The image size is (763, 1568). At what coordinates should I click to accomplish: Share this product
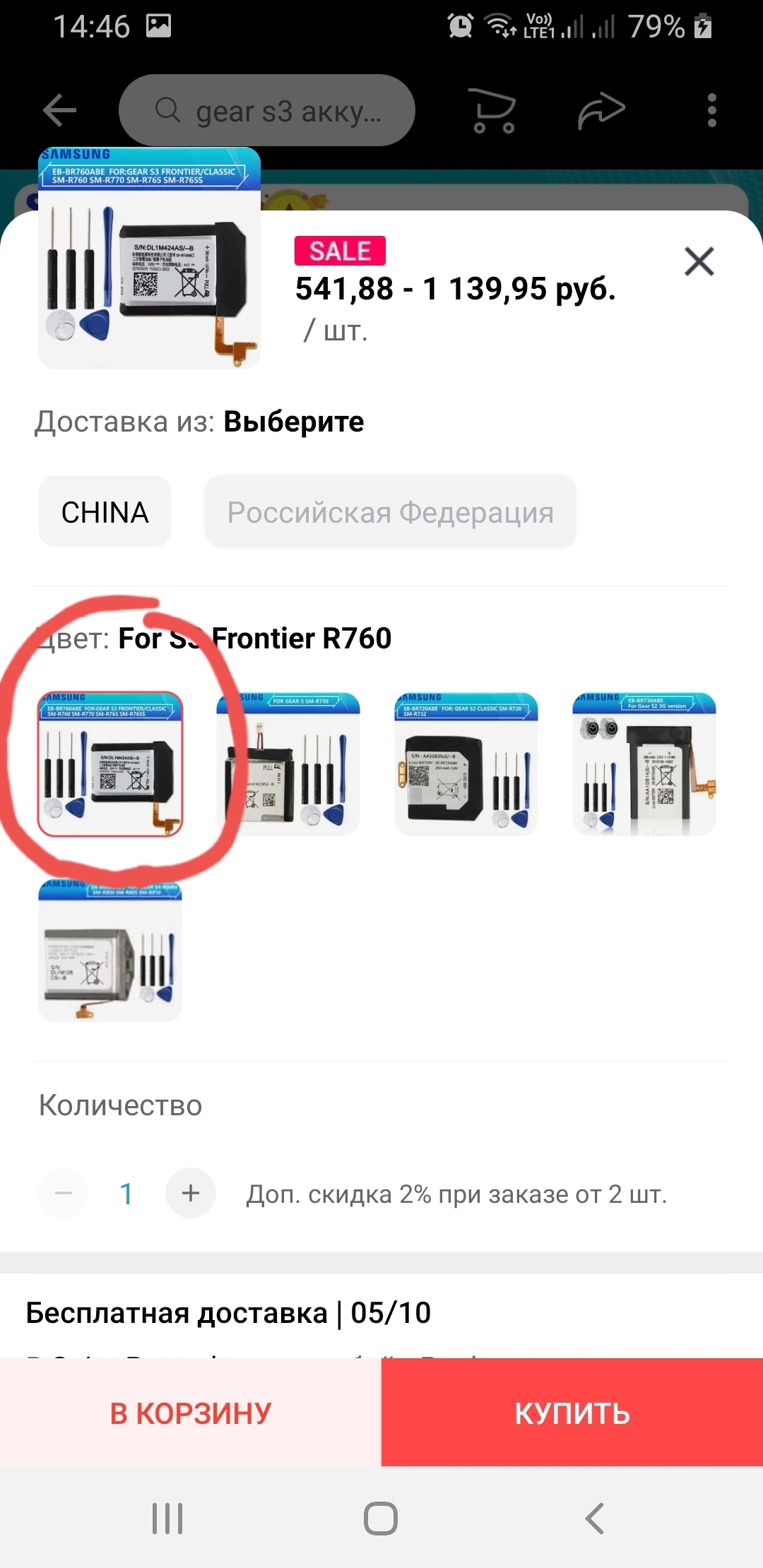pyautogui.click(x=601, y=111)
